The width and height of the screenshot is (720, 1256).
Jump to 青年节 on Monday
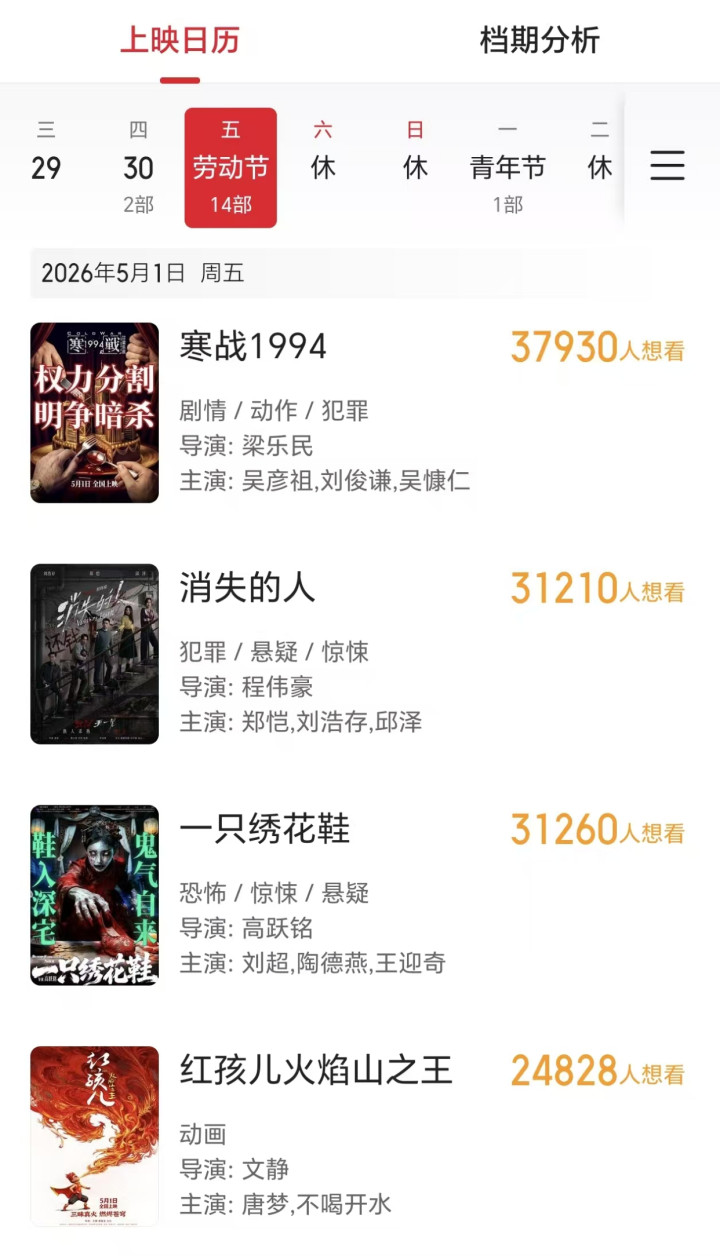click(507, 167)
